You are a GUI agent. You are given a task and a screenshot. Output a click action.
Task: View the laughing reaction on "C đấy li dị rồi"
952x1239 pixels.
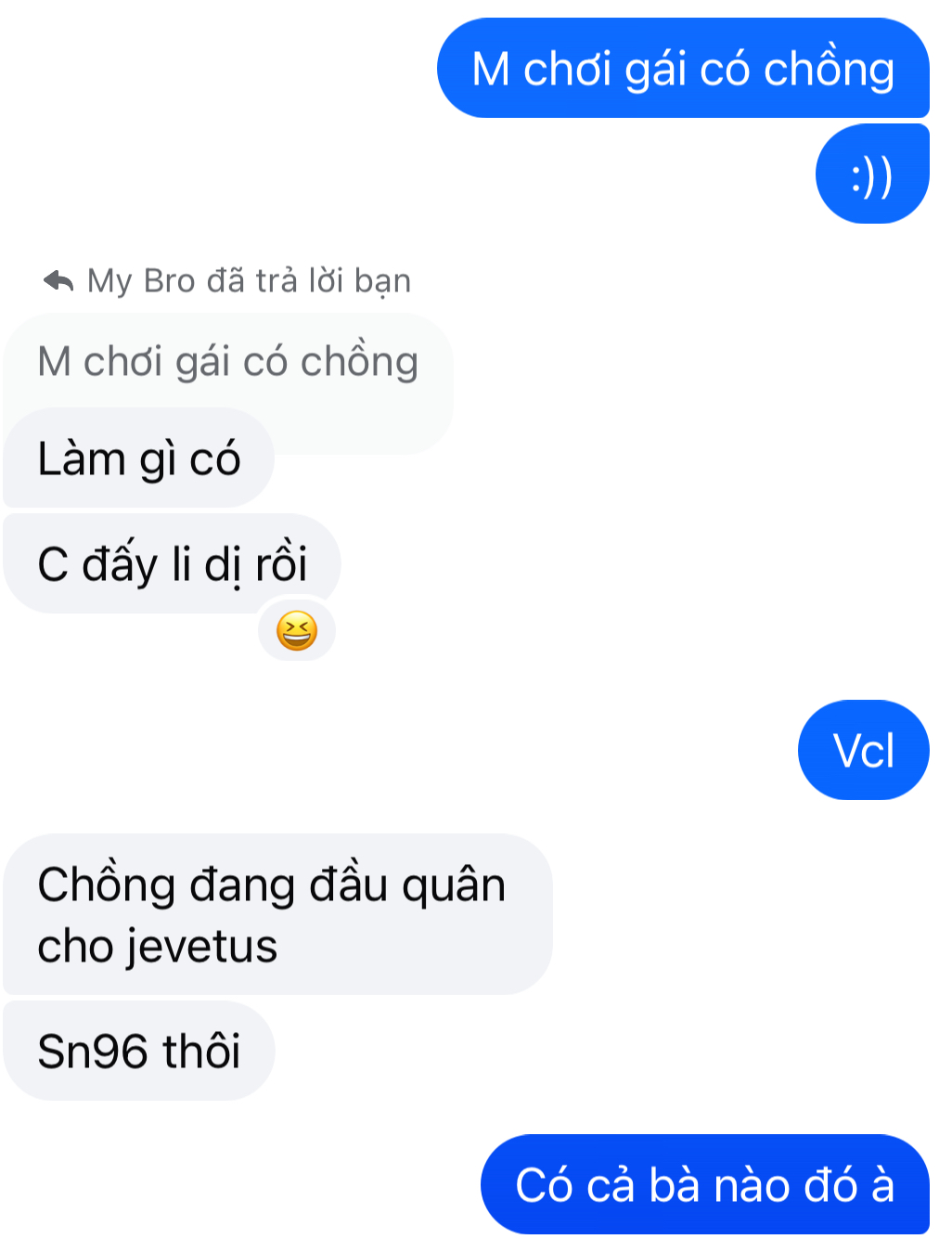coord(296,631)
